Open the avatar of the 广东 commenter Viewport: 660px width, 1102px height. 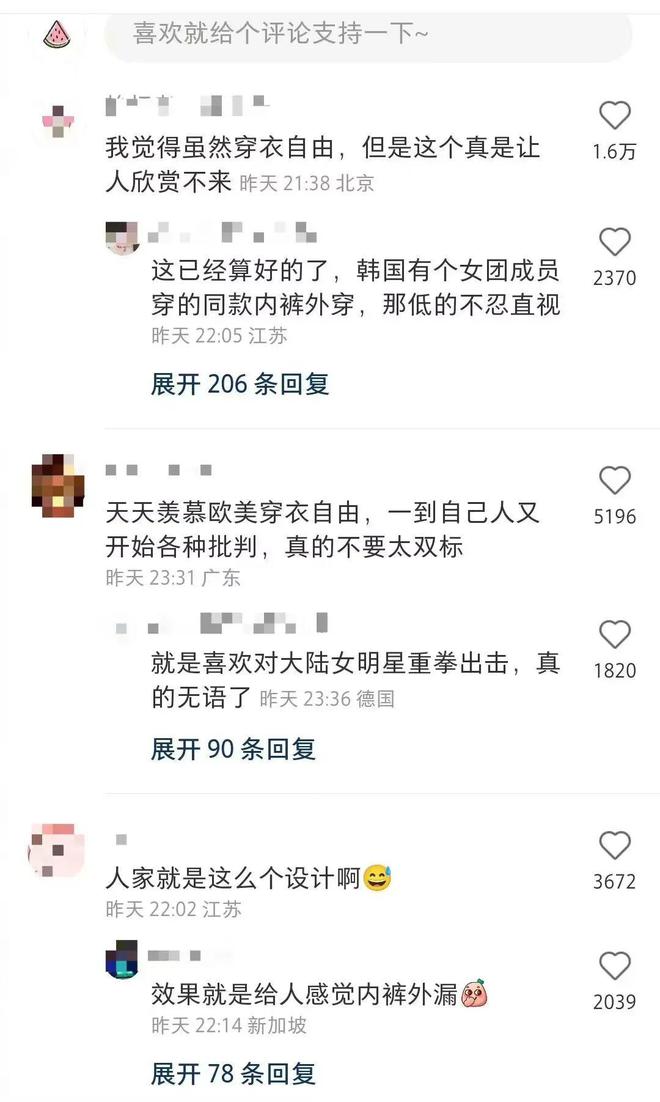click(57, 483)
